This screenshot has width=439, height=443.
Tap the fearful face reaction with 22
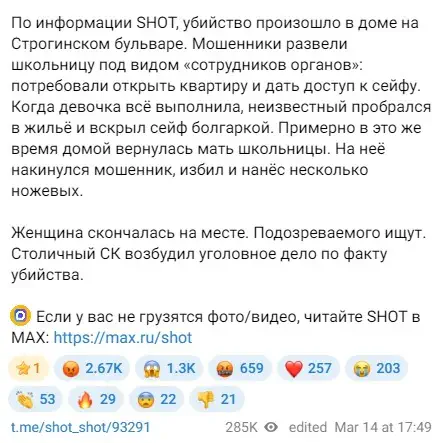(x=157, y=399)
